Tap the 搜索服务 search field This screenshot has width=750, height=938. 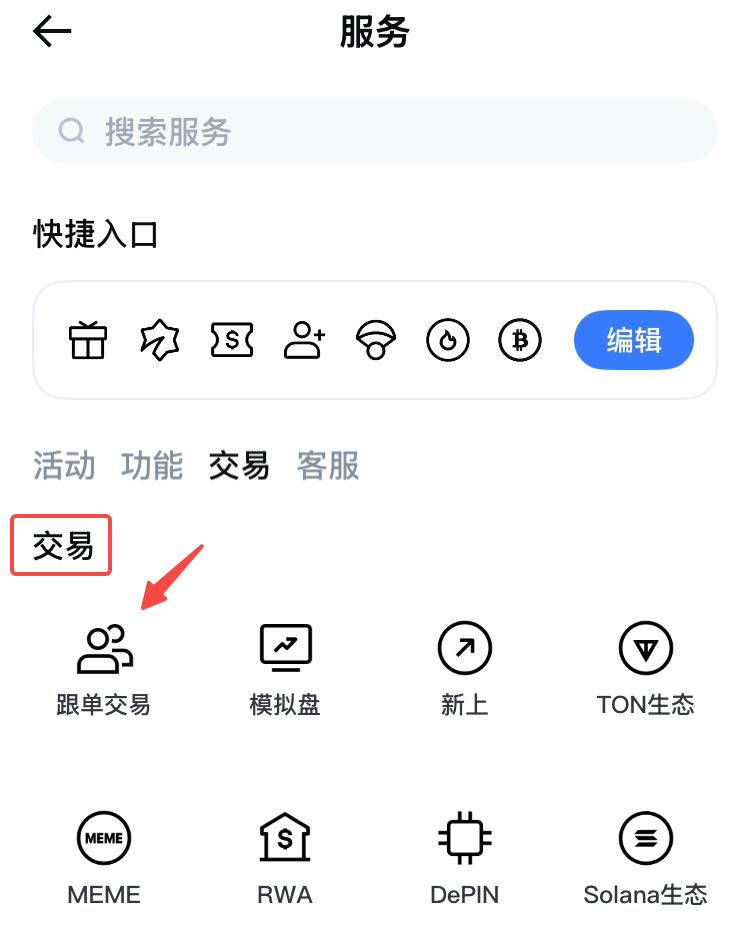tap(375, 131)
